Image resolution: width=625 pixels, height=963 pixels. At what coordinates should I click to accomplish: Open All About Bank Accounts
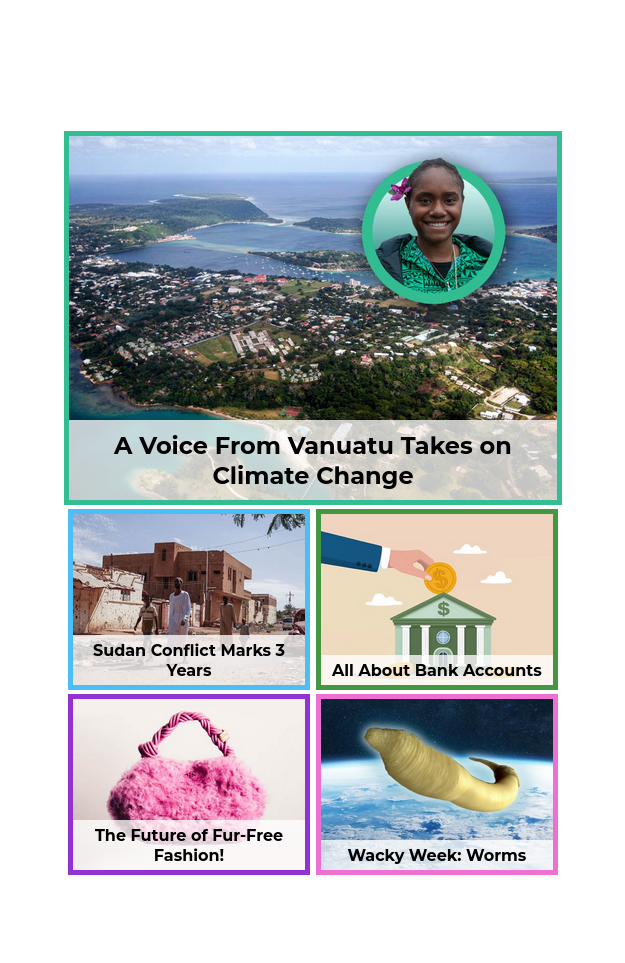[436, 599]
